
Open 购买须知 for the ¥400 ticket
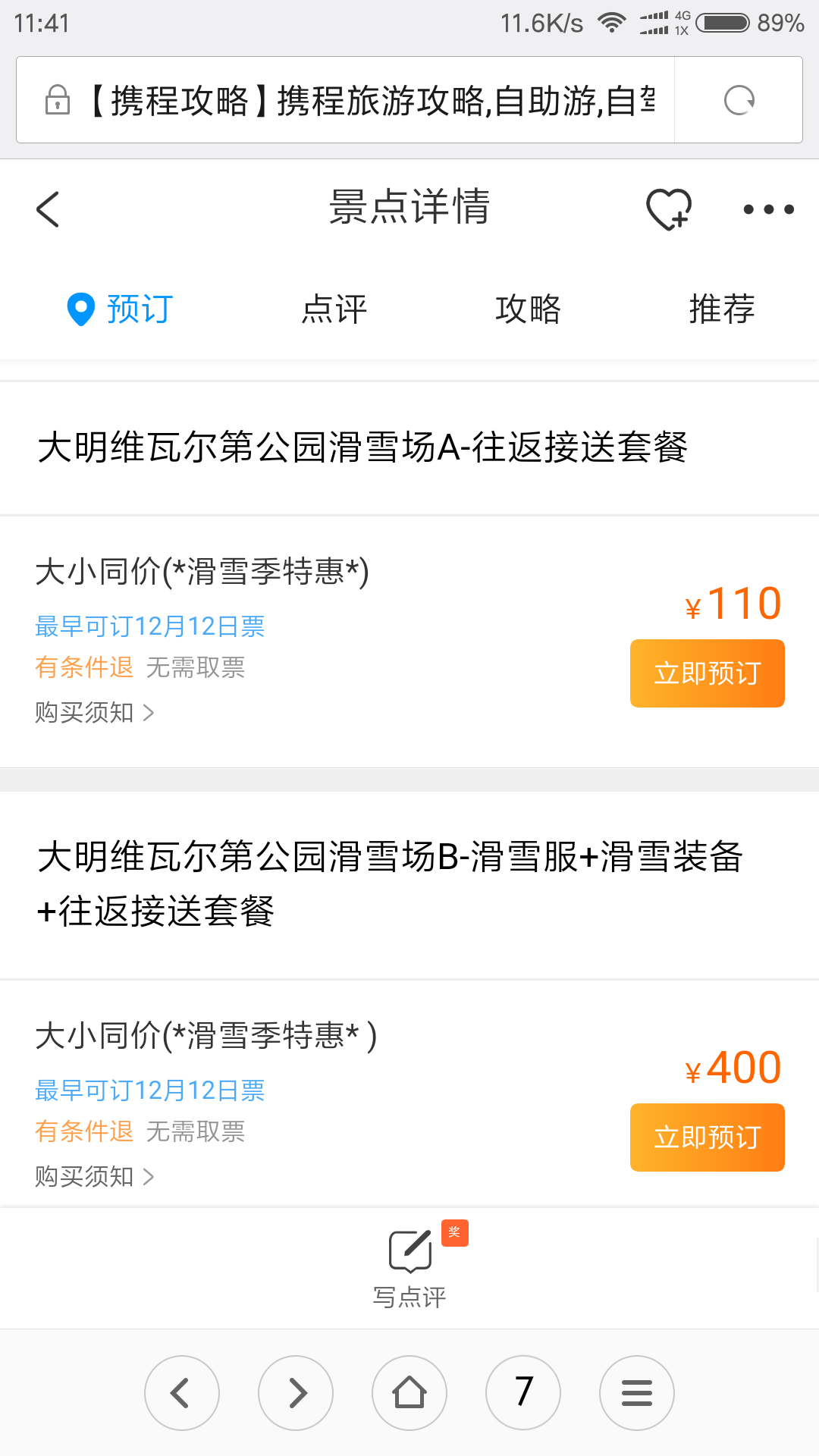[95, 1177]
